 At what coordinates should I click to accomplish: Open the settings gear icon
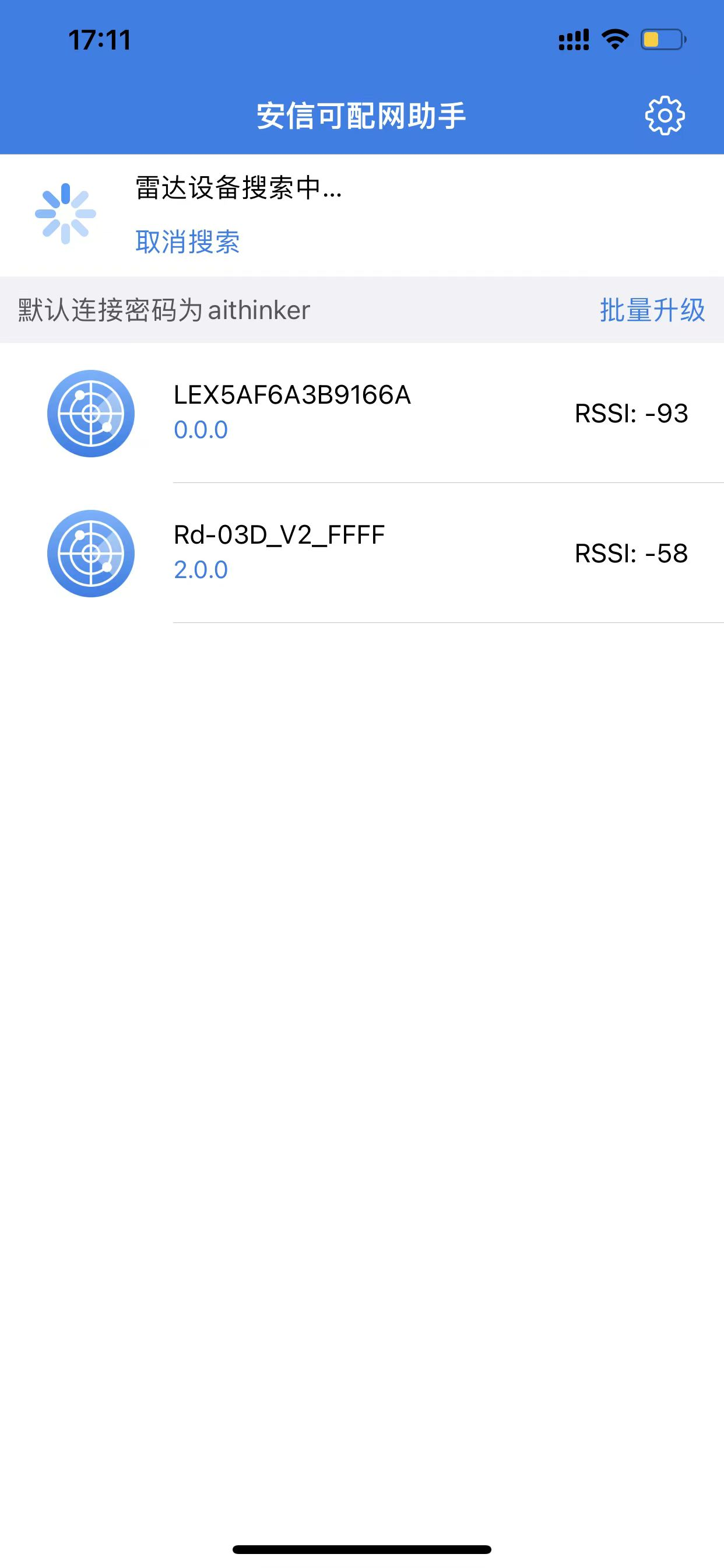point(665,115)
